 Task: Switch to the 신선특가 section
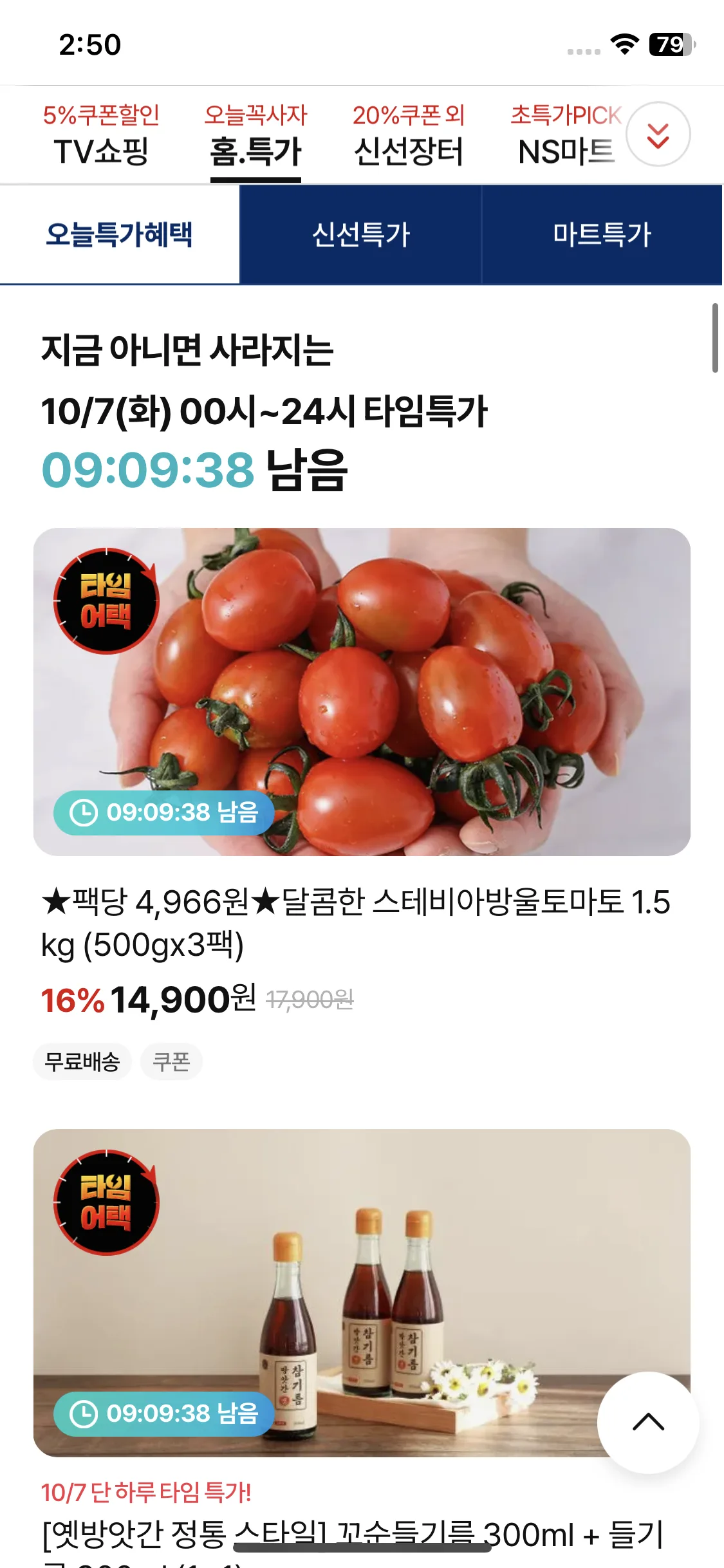tap(360, 235)
